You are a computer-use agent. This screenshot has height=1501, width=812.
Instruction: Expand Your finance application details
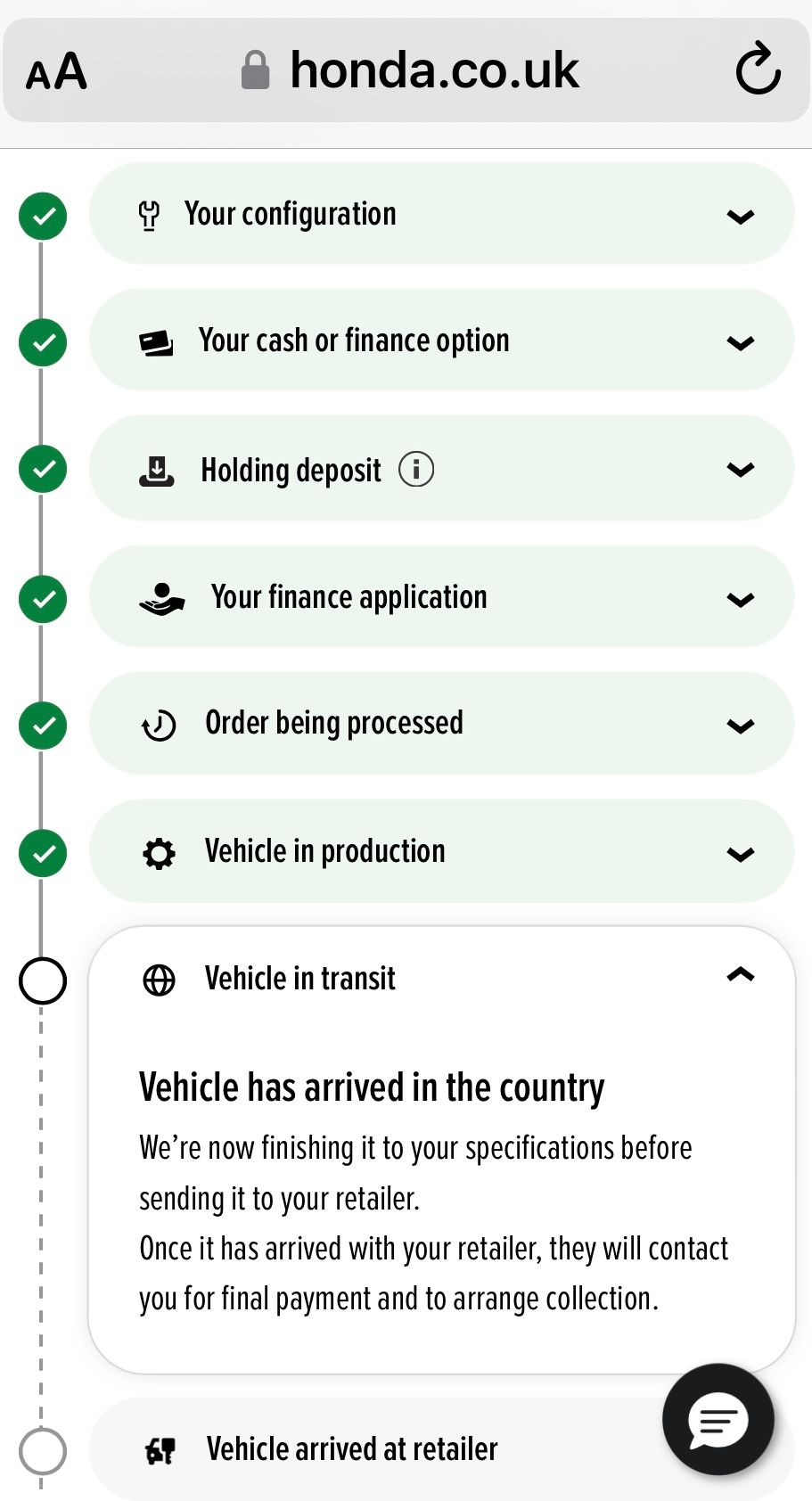tap(441, 597)
